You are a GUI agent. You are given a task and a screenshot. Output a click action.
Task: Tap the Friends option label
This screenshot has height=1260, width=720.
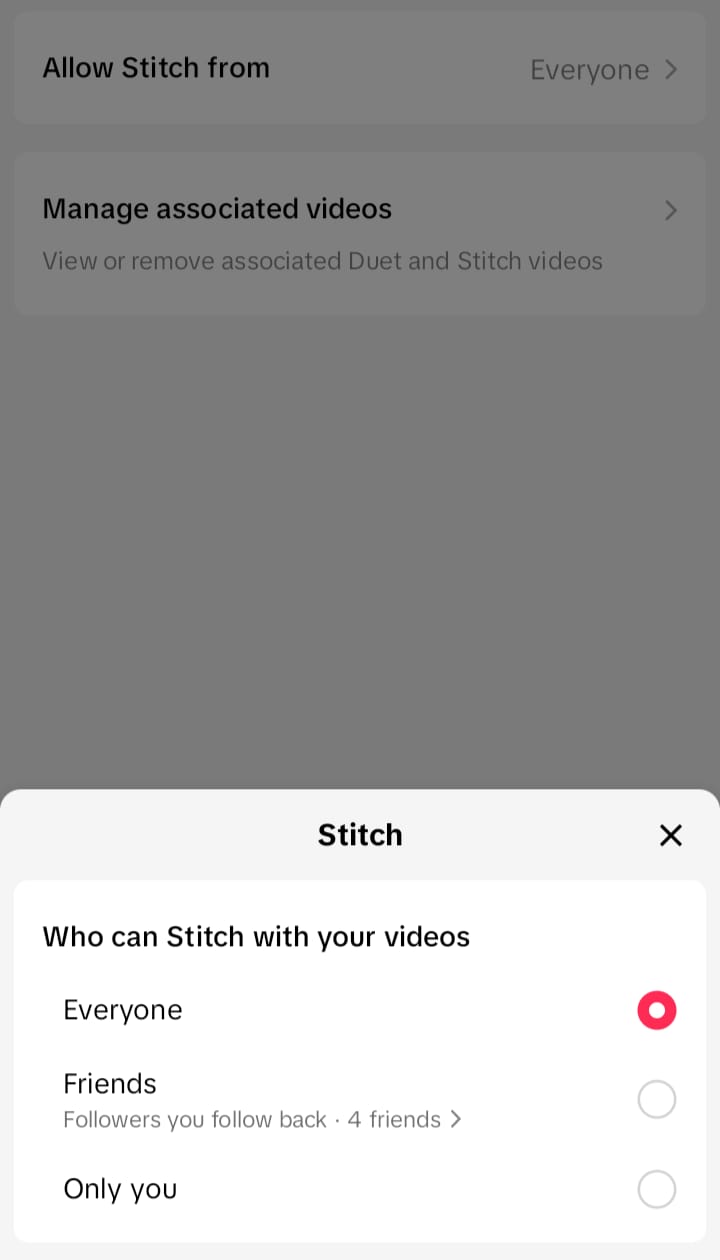coord(109,1083)
